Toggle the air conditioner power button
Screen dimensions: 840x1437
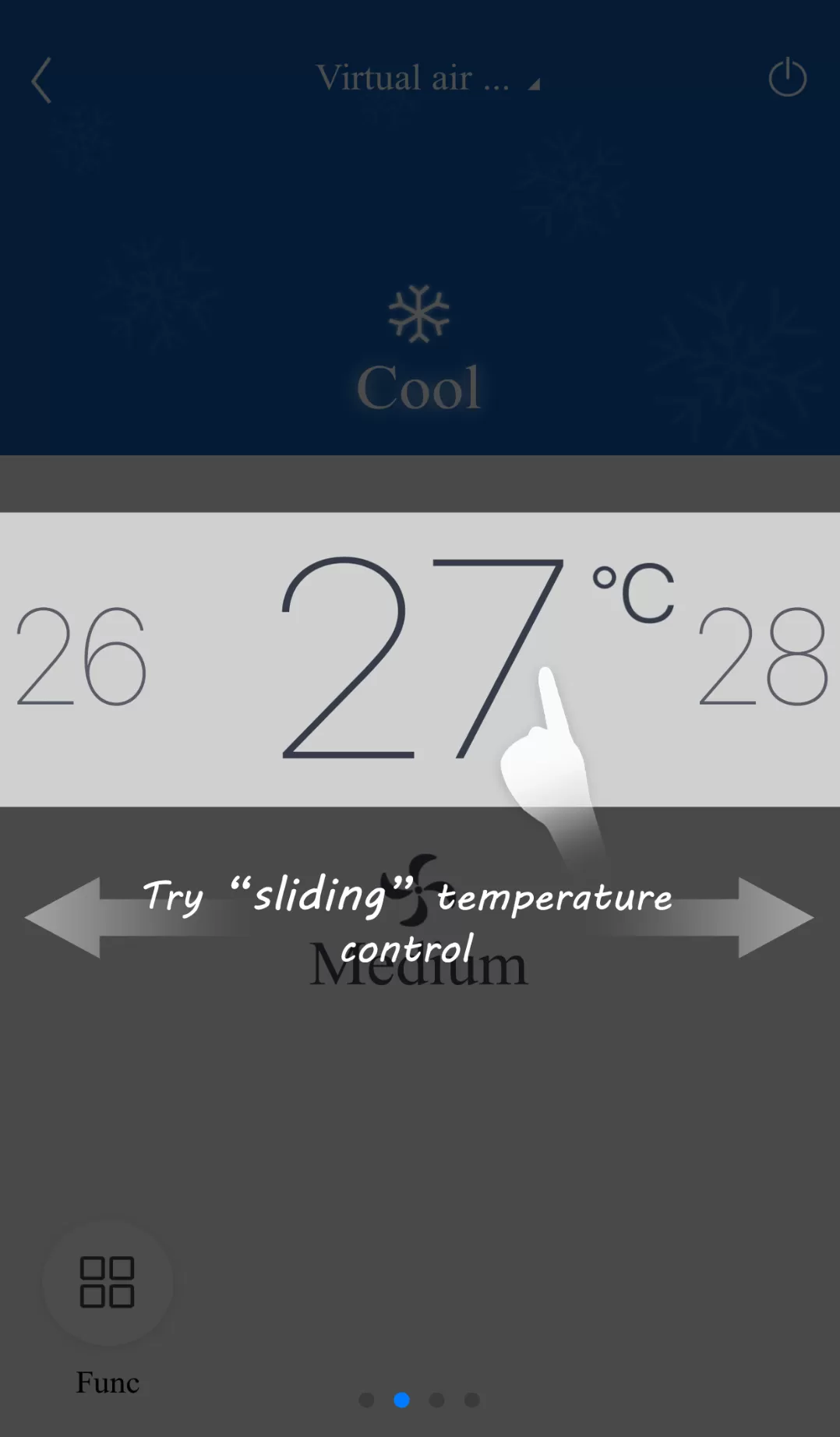click(787, 78)
